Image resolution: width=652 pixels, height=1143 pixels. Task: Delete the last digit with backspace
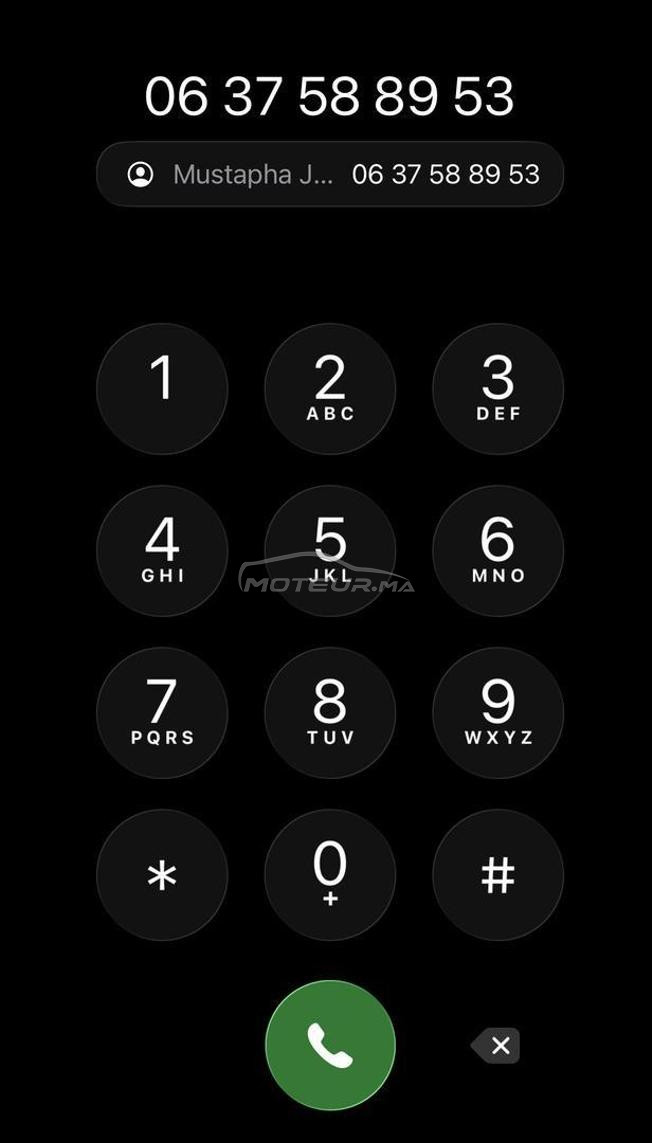pyautogui.click(x=496, y=1045)
